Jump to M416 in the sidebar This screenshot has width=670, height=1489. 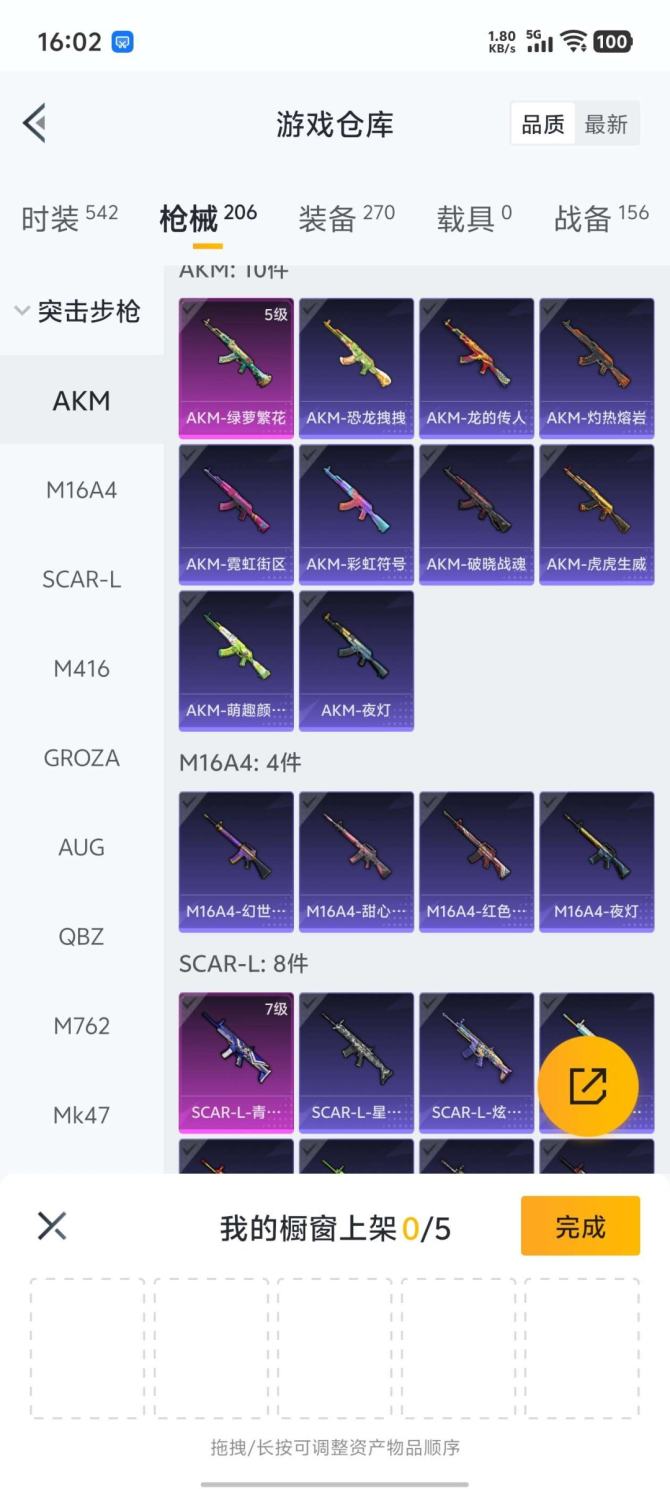81,668
